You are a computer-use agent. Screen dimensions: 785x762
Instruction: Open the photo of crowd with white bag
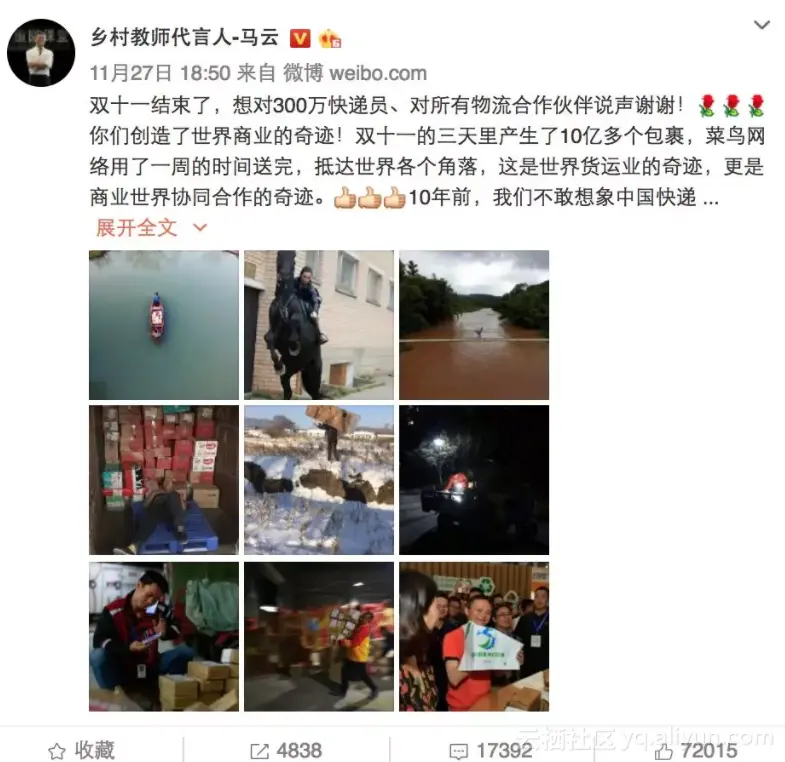pyautogui.click(x=474, y=636)
